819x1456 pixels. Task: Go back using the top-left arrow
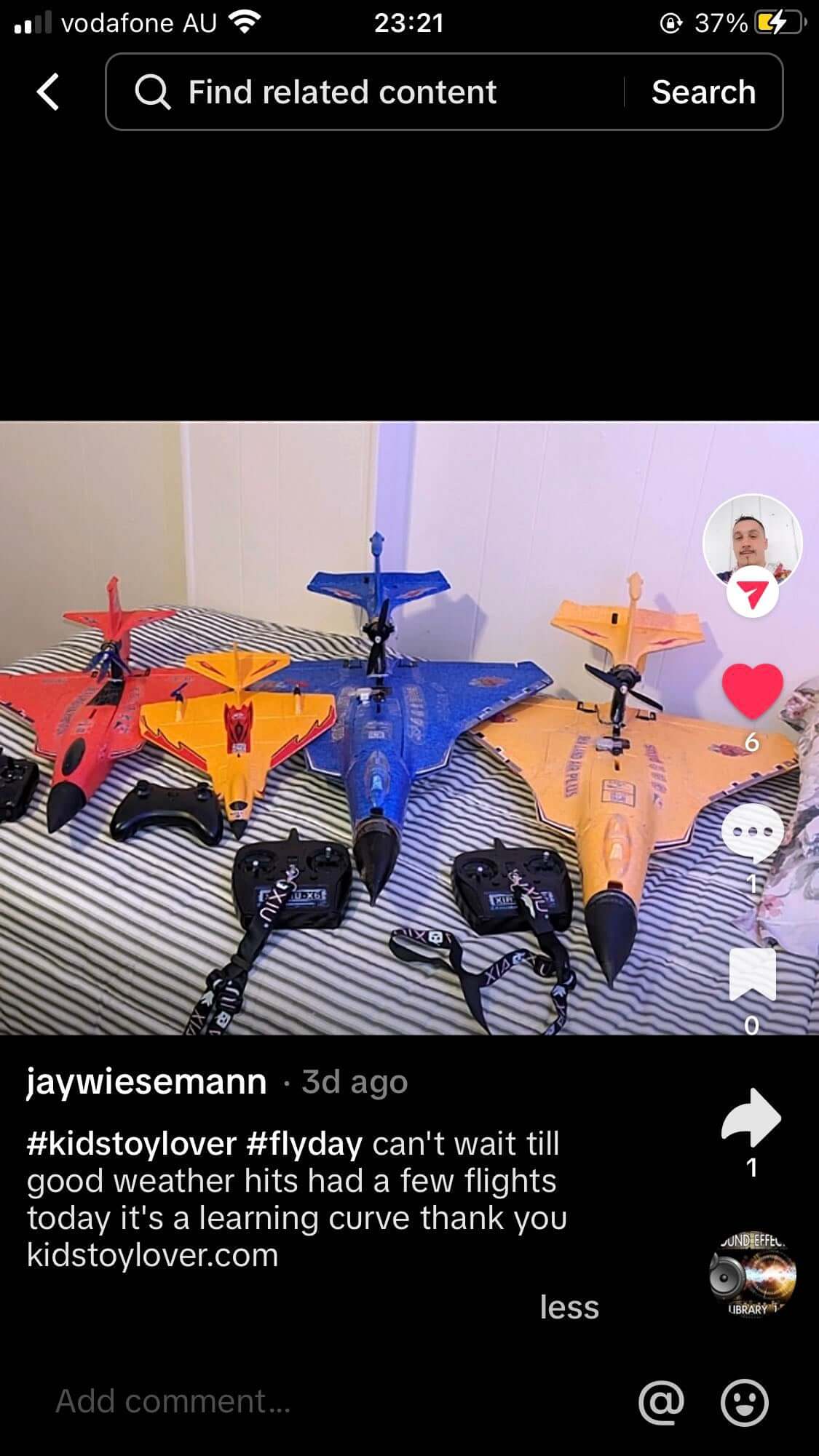(48, 92)
